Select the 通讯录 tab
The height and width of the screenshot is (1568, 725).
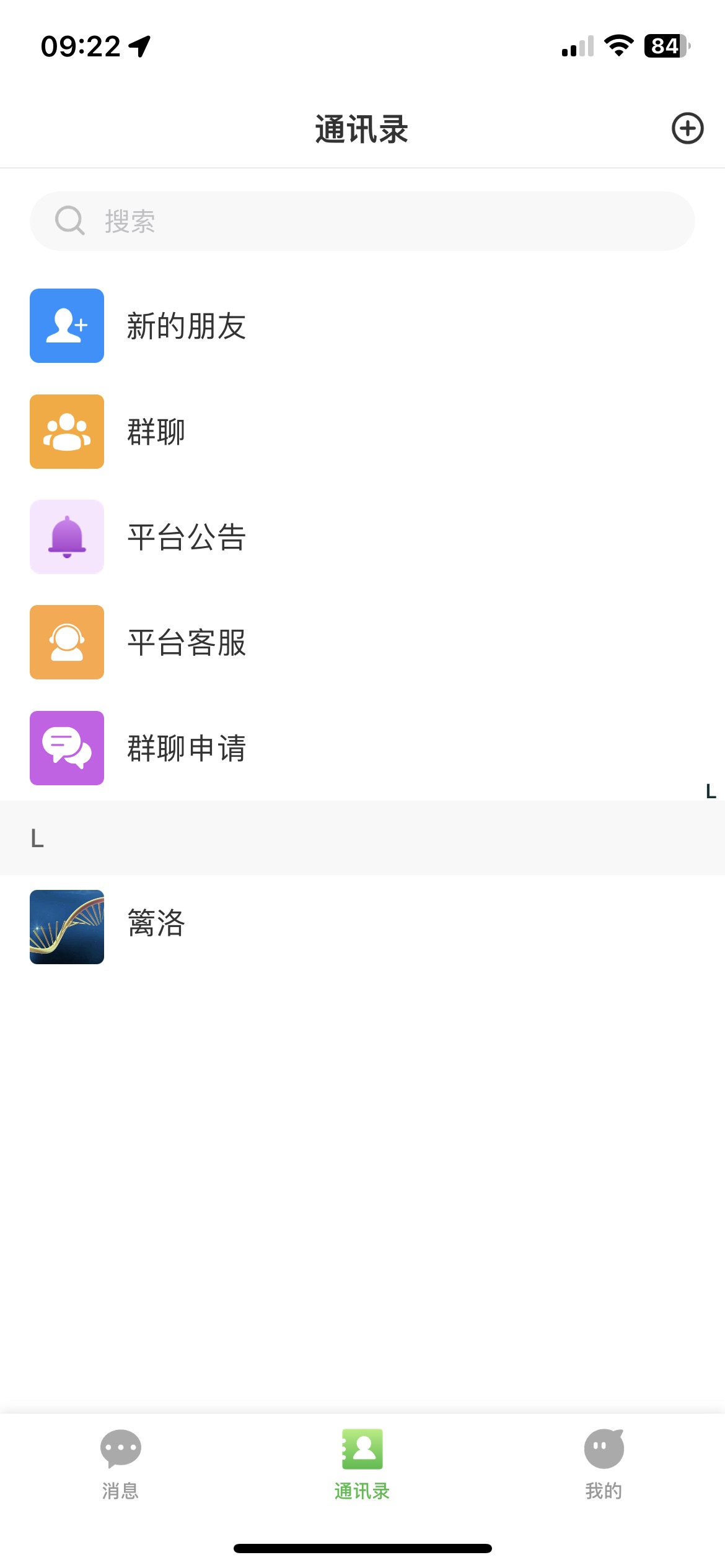click(362, 1464)
